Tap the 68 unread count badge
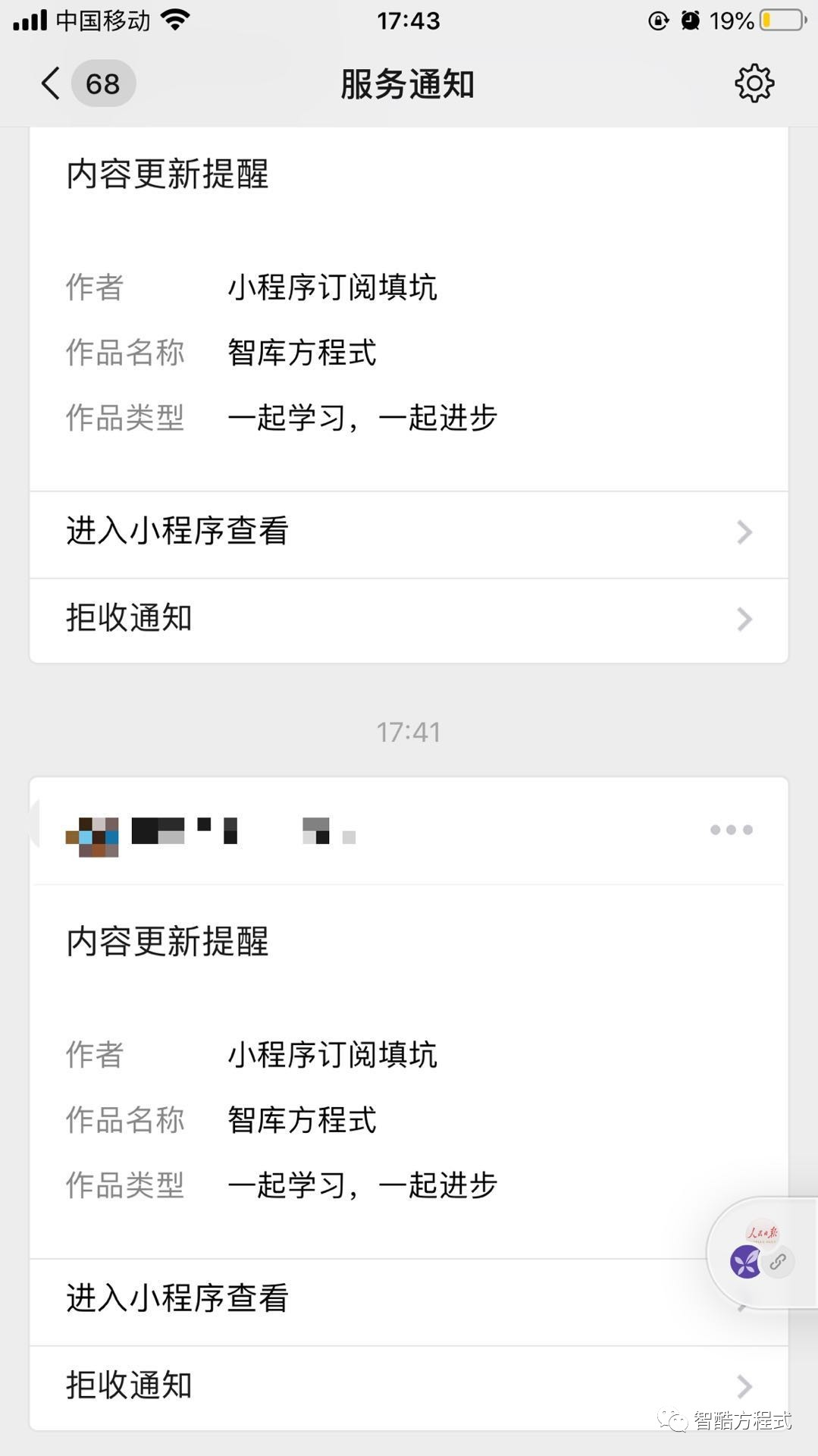818x1456 pixels. tap(102, 83)
